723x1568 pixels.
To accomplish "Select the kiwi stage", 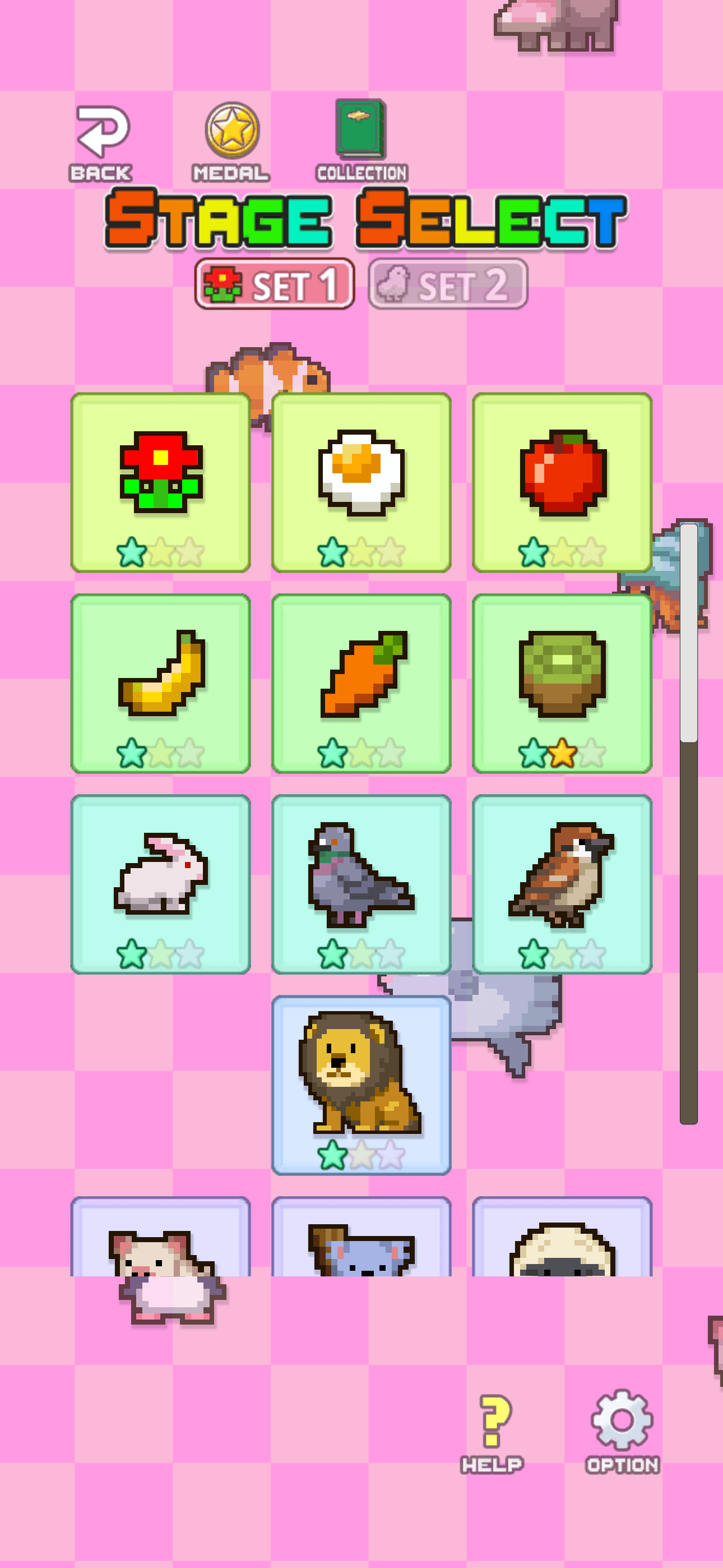I will [x=562, y=683].
